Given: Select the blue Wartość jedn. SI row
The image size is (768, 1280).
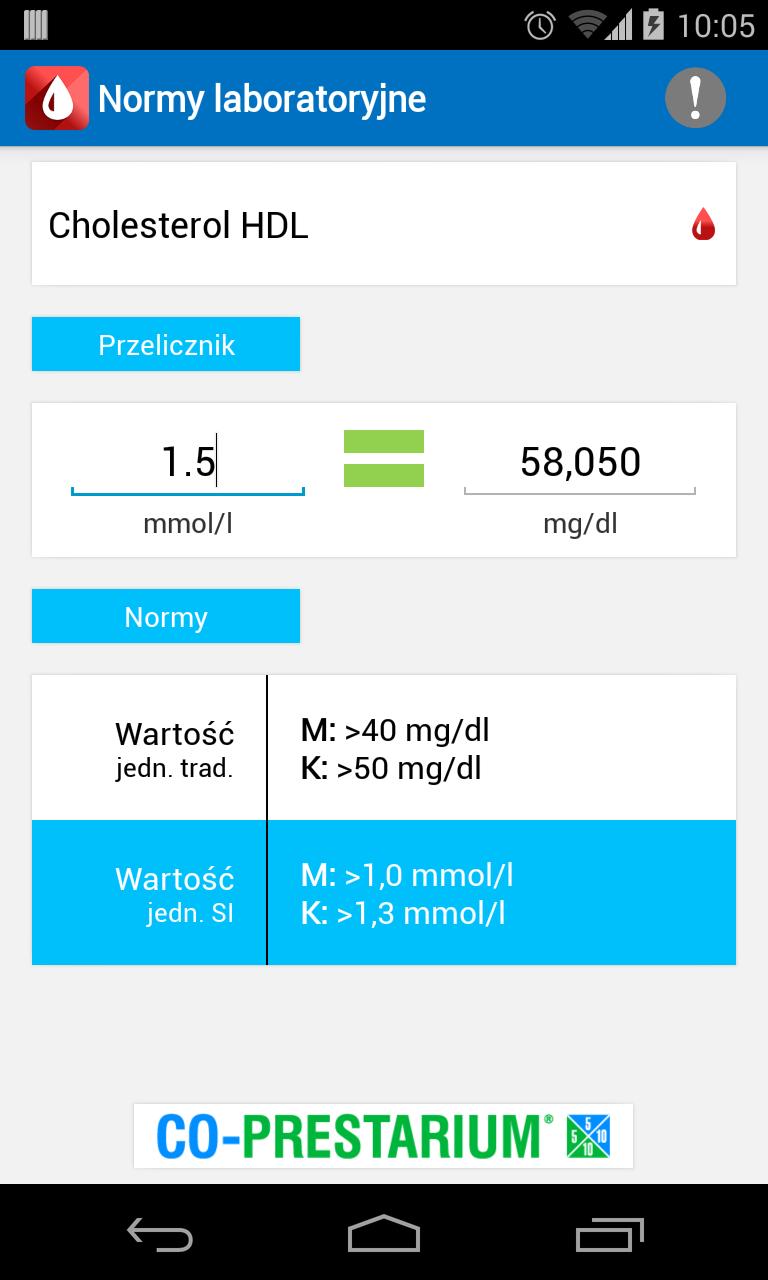Looking at the screenshot, I should (384, 893).
